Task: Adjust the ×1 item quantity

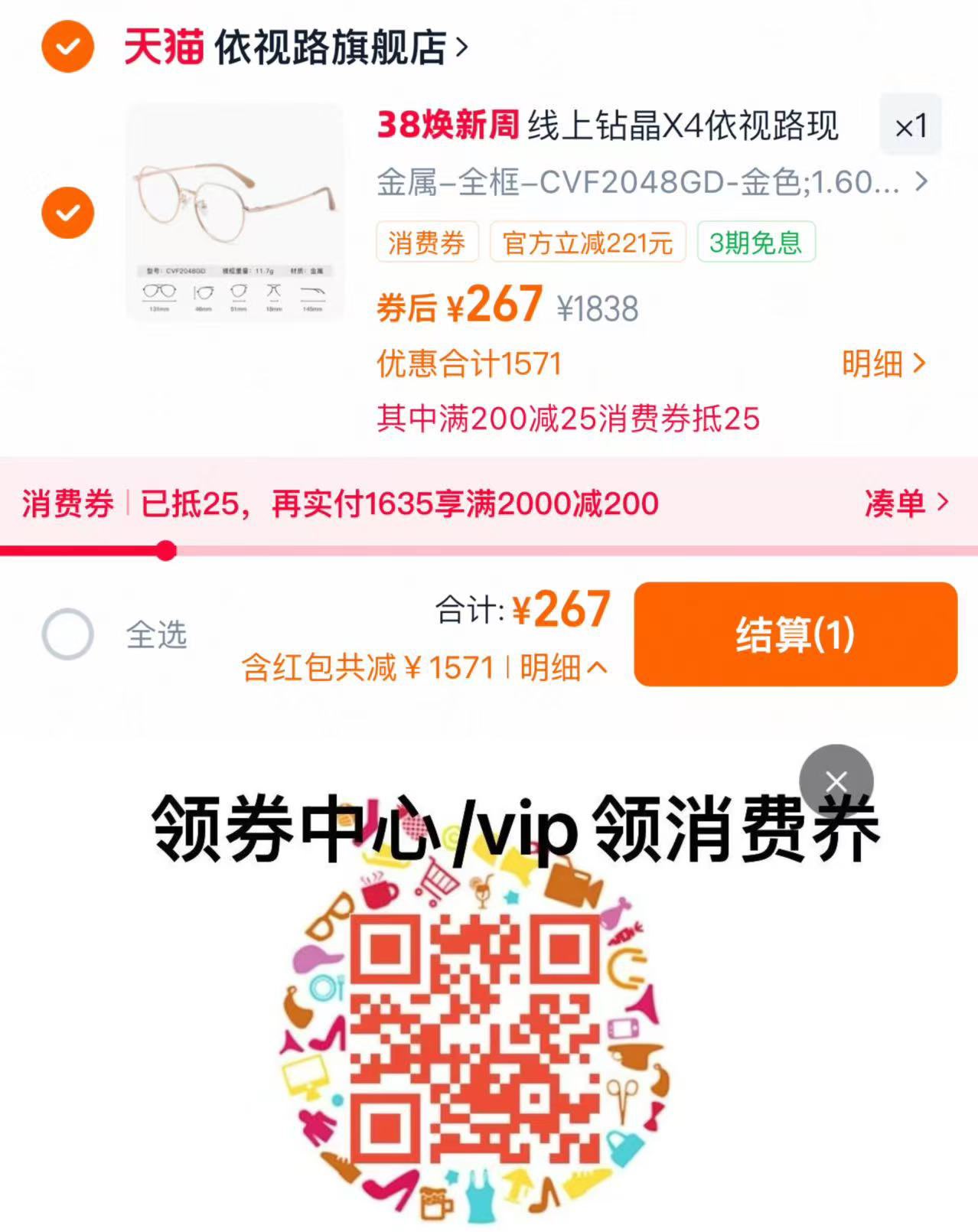Action: click(x=910, y=125)
